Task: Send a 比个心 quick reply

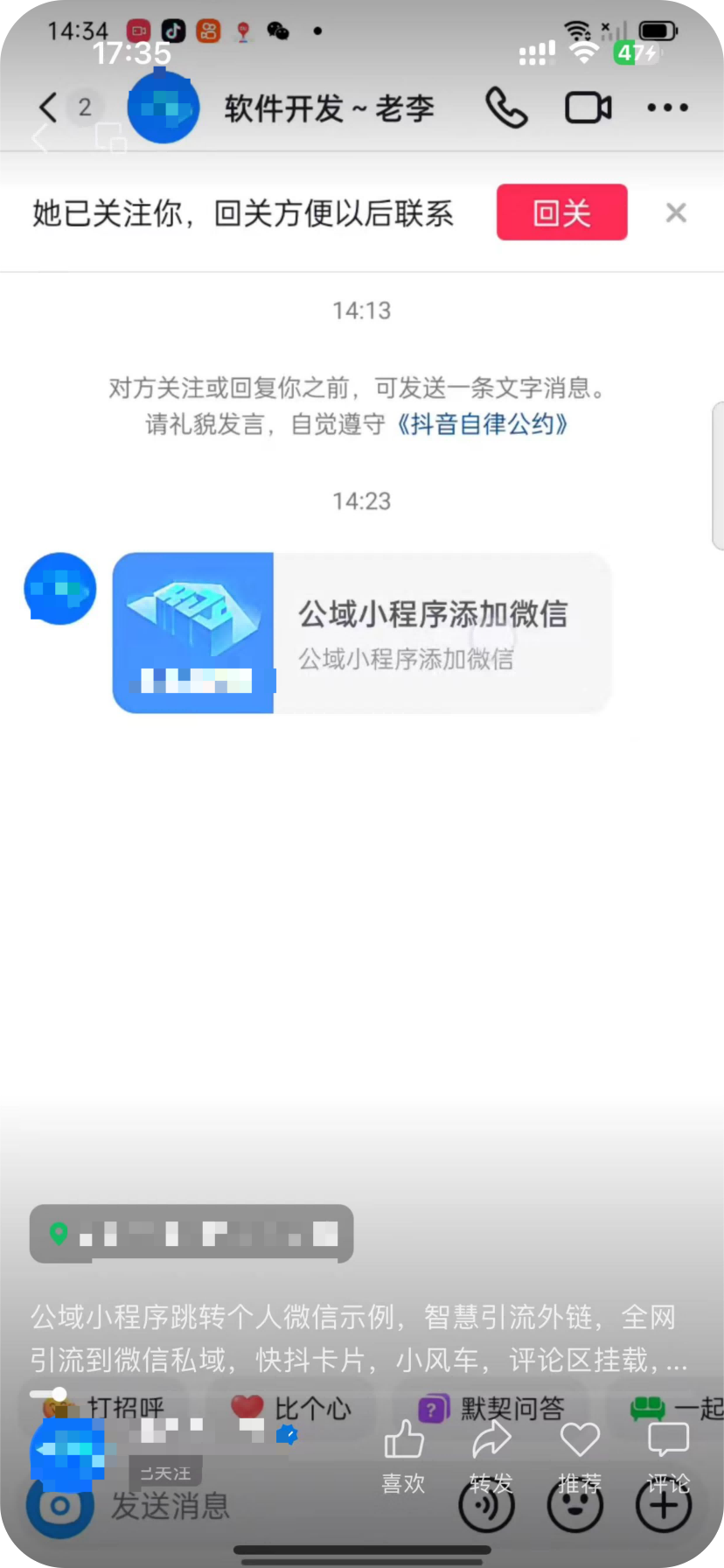Action: [x=293, y=1408]
